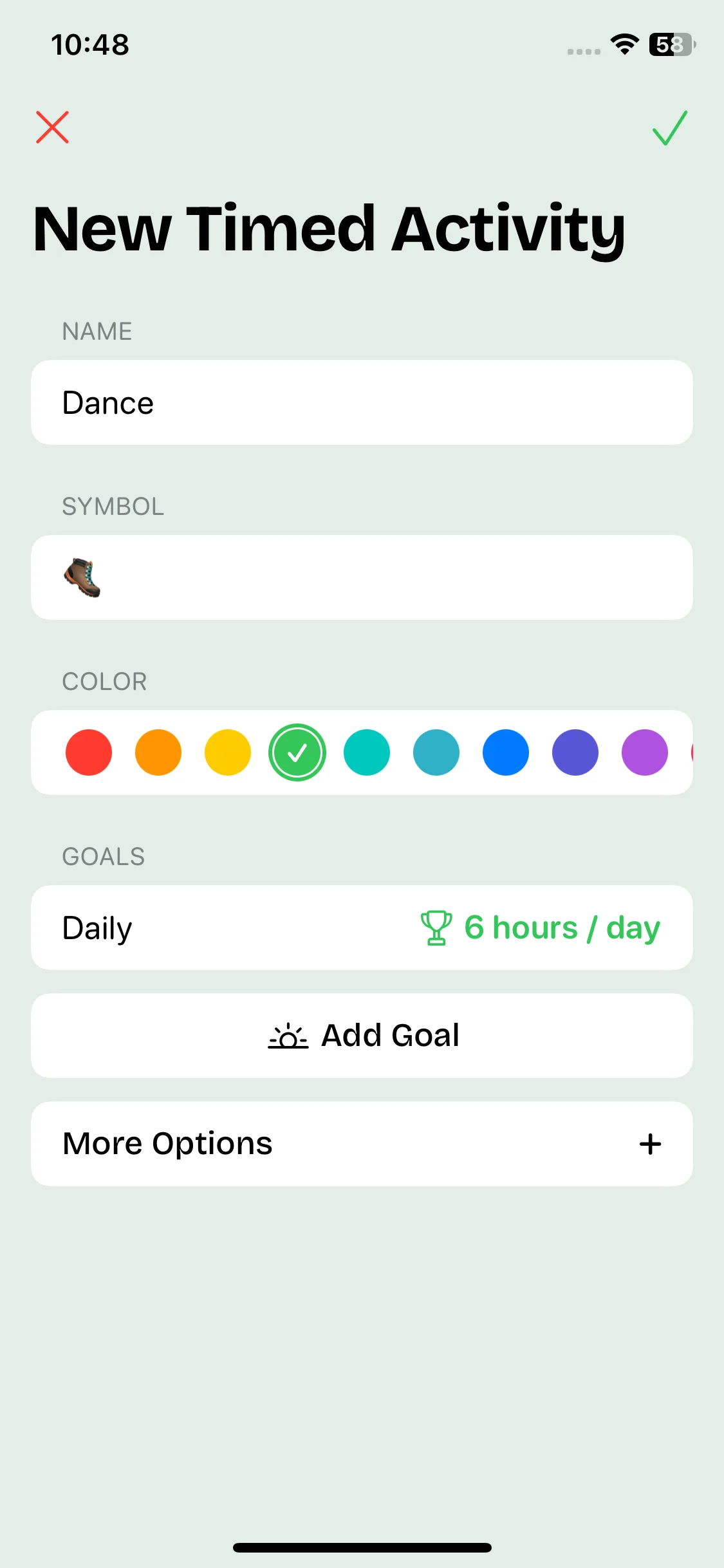Choose the light blue color
The height and width of the screenshot is (1568, 724).
click(436, 752)
